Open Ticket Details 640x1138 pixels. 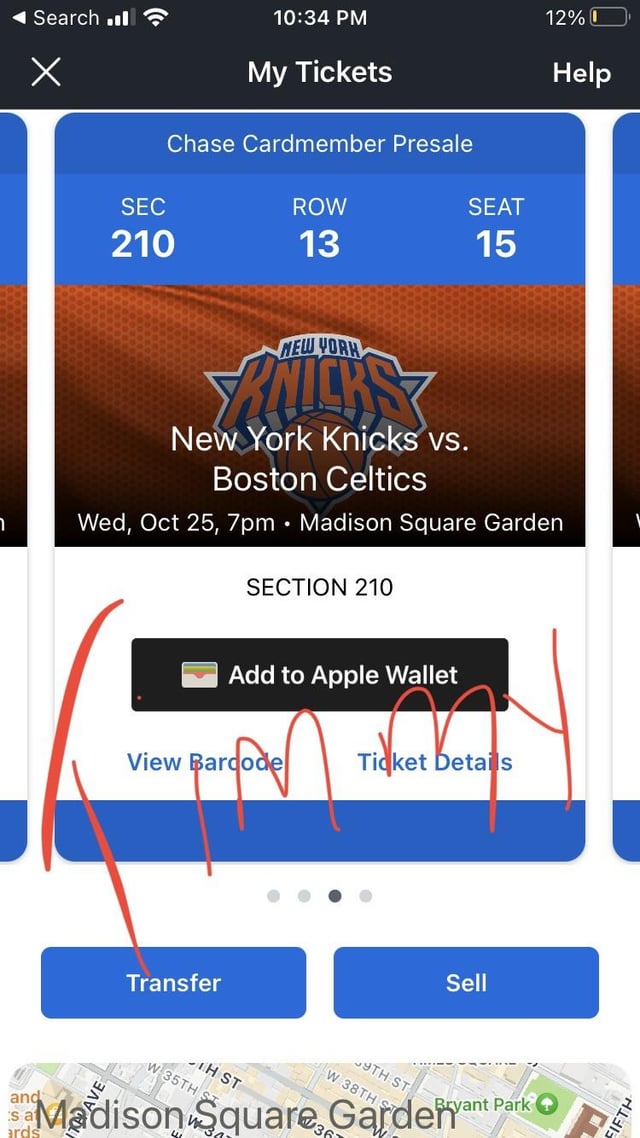[435, 762]
